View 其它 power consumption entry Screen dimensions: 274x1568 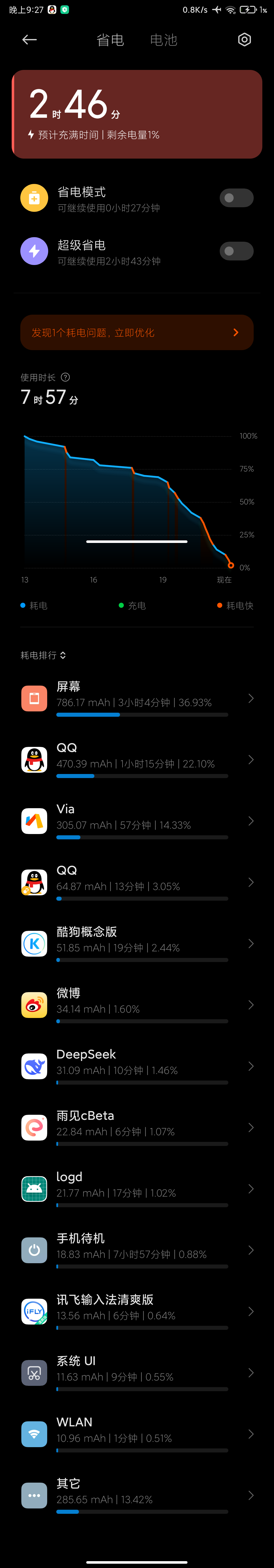point(137,1496)
